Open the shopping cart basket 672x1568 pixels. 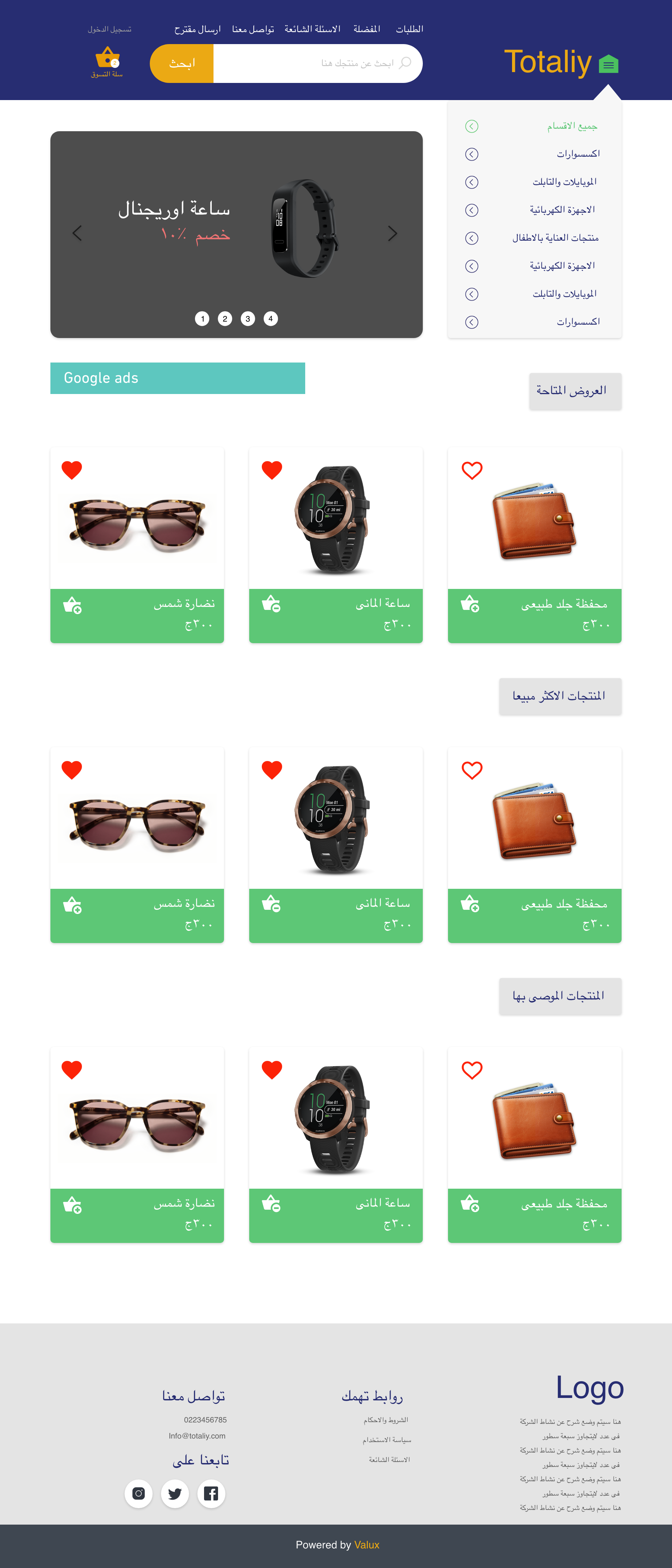click(x=107, y=59)
